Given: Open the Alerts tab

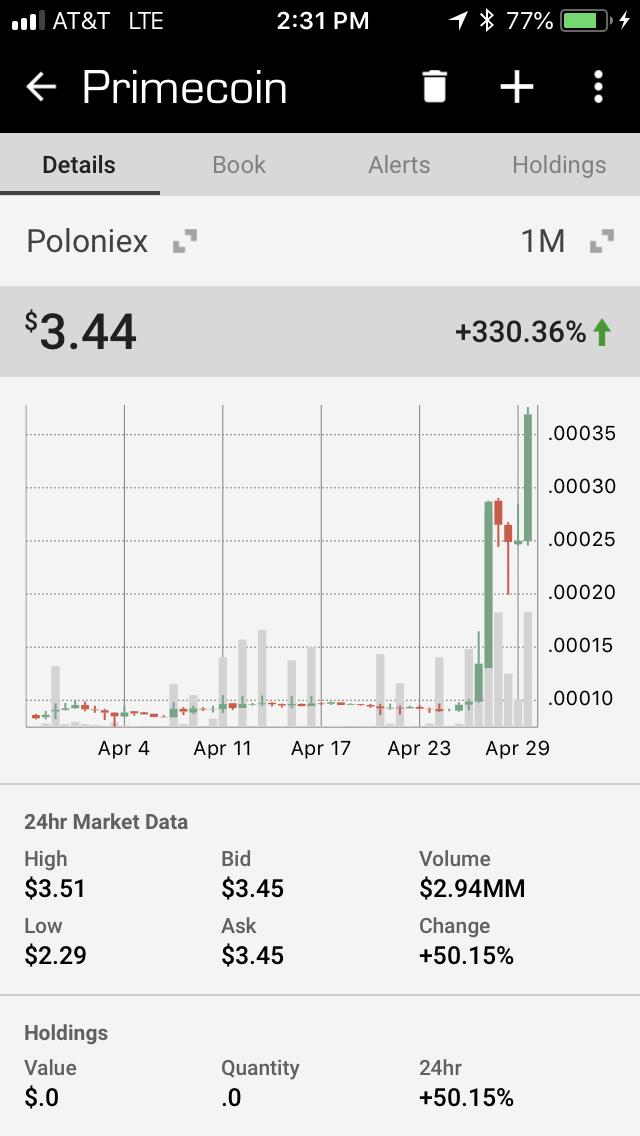Looking at the screenshot, I should 399,165.
